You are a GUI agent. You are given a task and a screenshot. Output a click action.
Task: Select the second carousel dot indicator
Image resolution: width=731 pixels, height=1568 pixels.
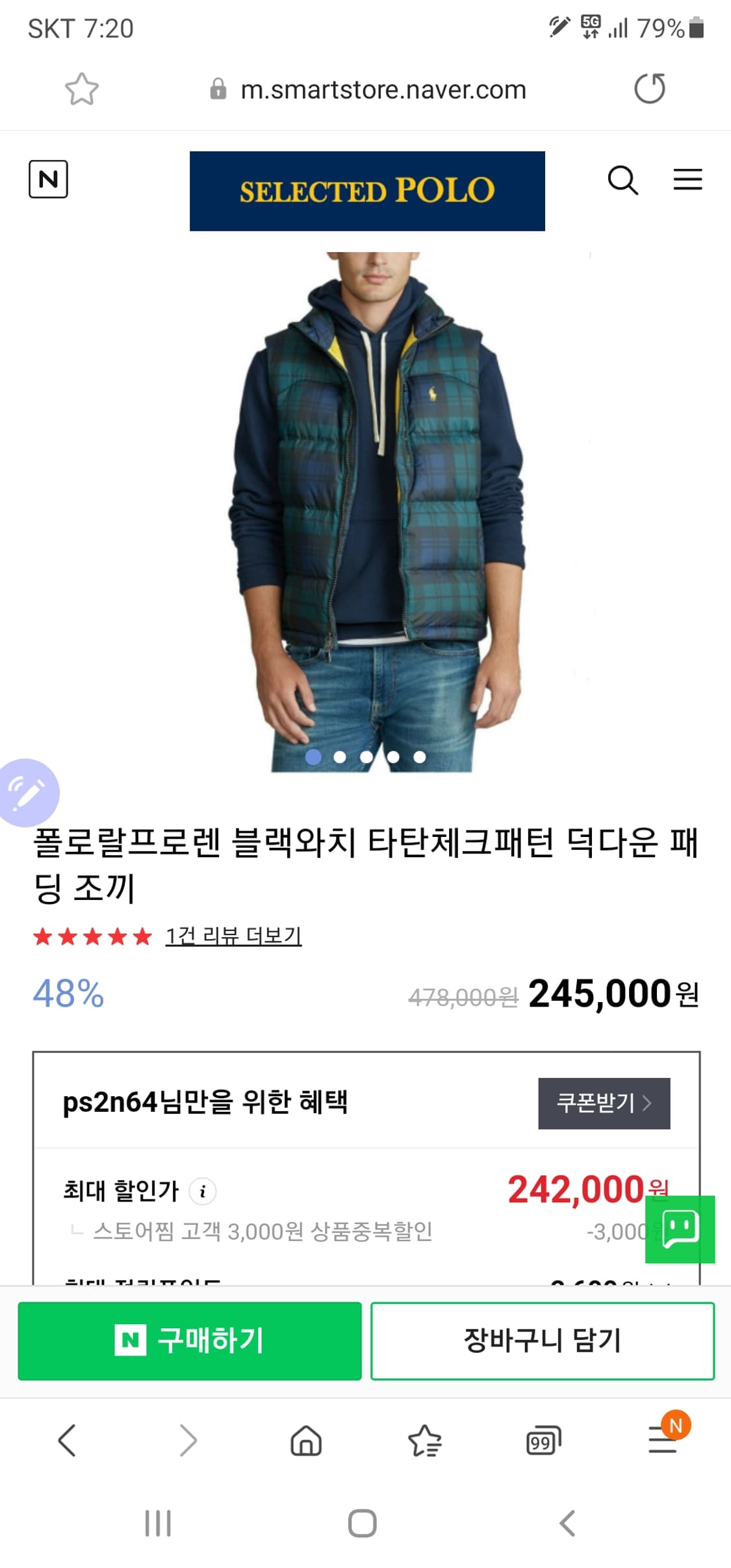[340, 756]
